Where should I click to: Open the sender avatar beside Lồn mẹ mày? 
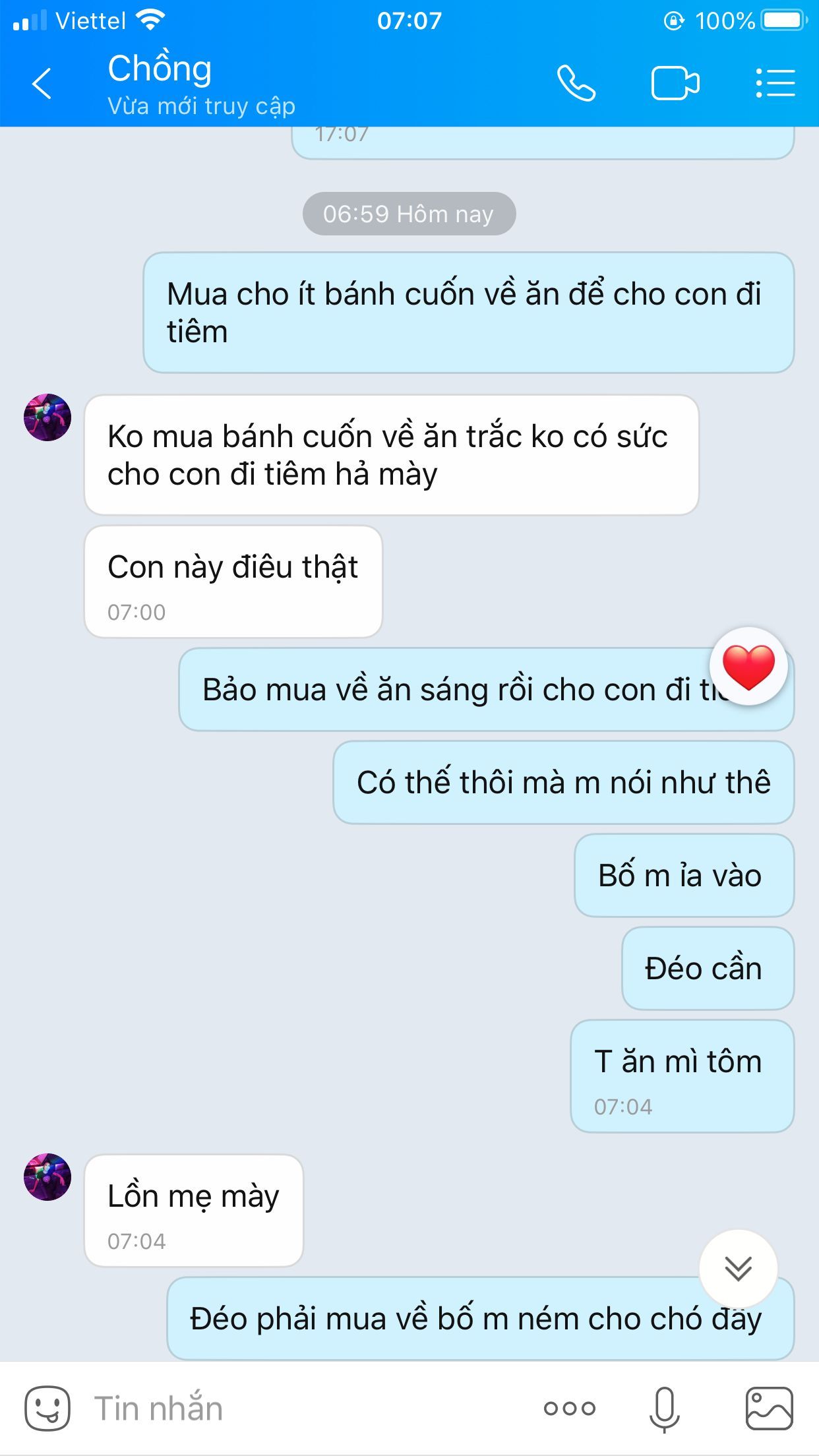[x=47, y=1177]
